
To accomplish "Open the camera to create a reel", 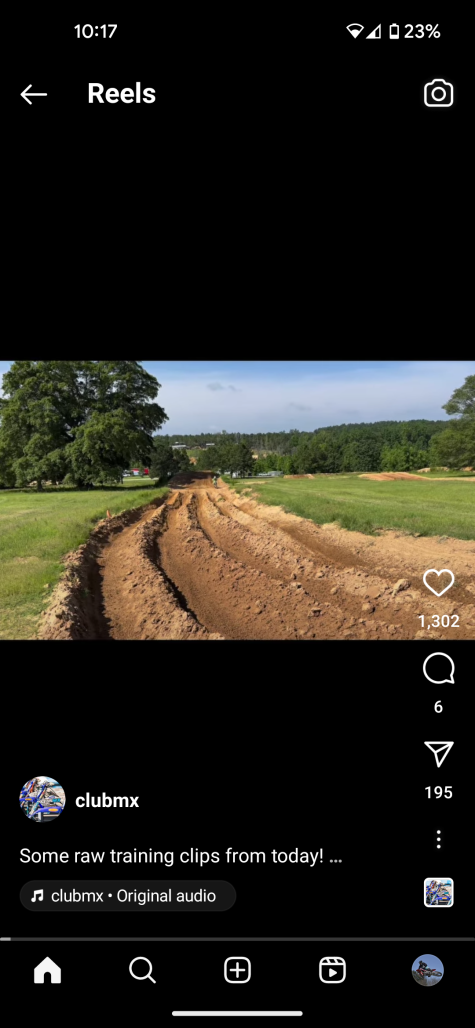I will (438, 94).
